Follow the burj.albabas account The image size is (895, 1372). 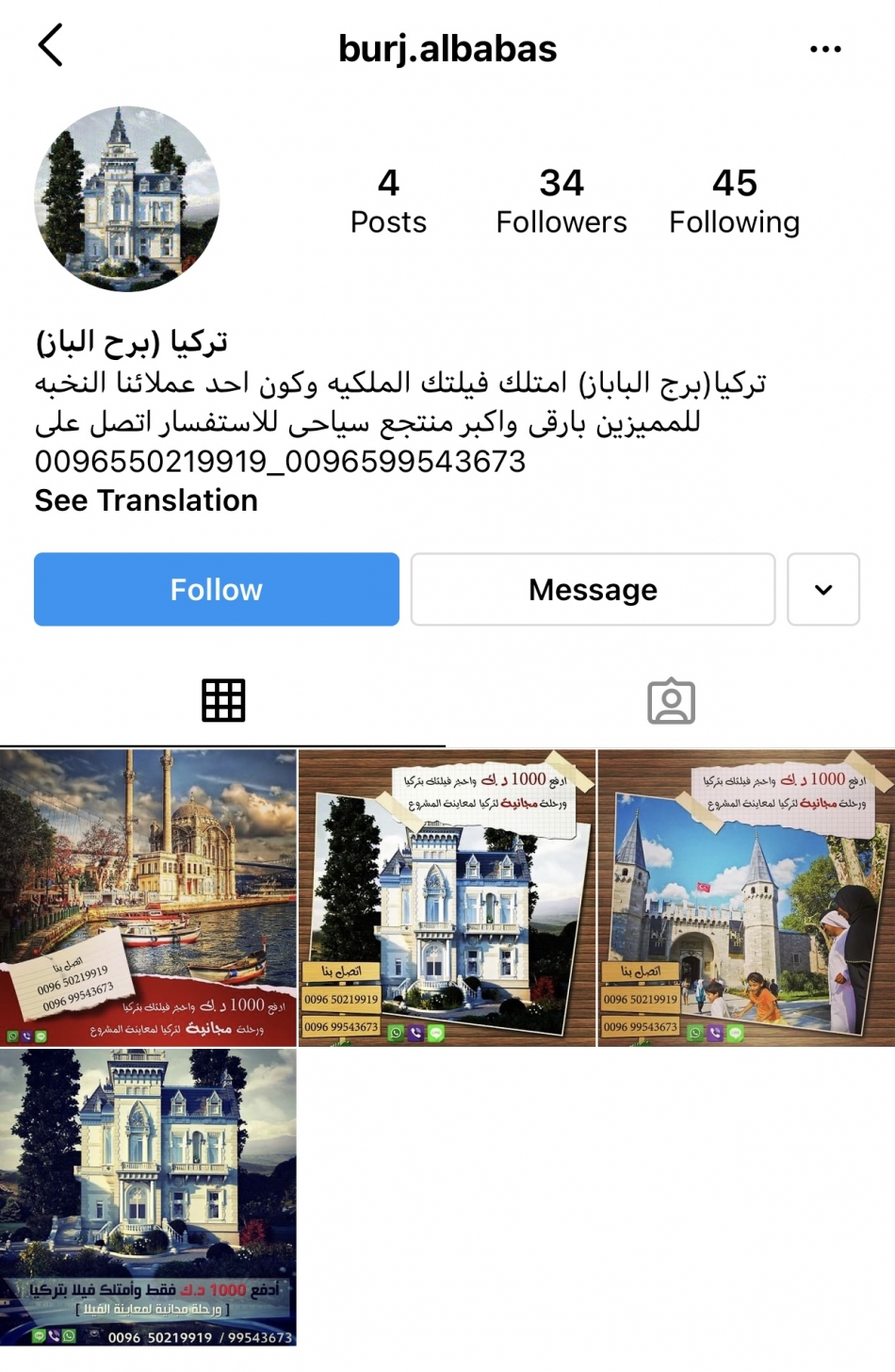click(x=217, y=589)
